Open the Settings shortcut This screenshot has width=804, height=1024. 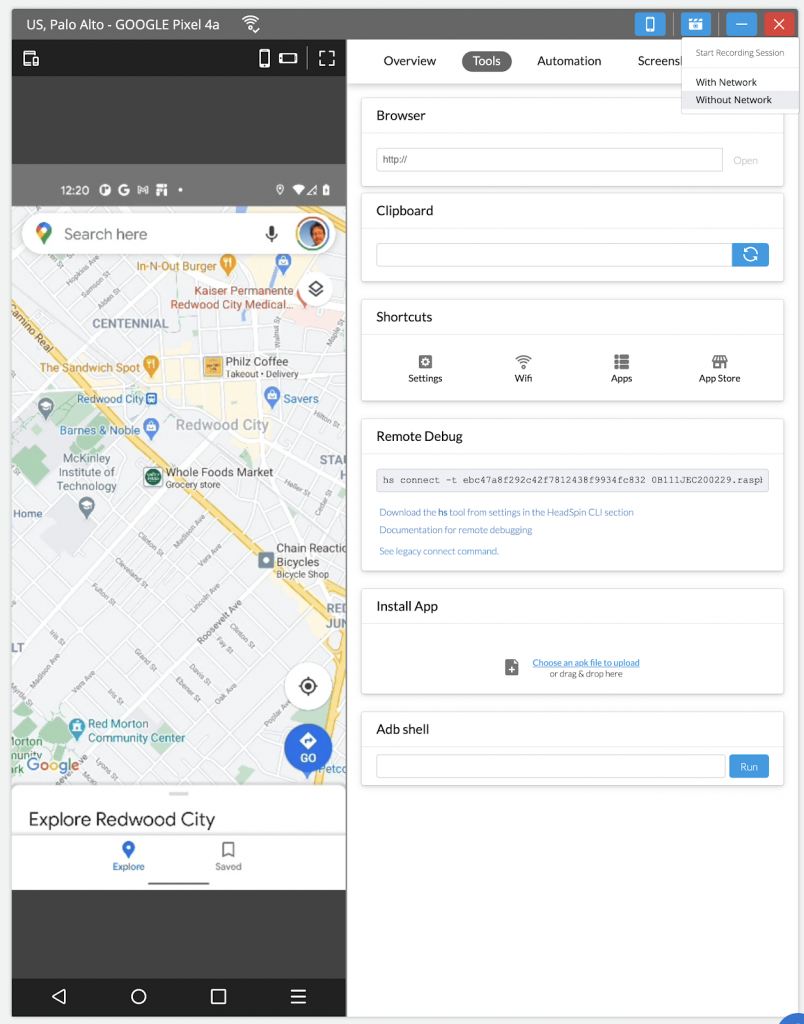(x=425, y=368)
